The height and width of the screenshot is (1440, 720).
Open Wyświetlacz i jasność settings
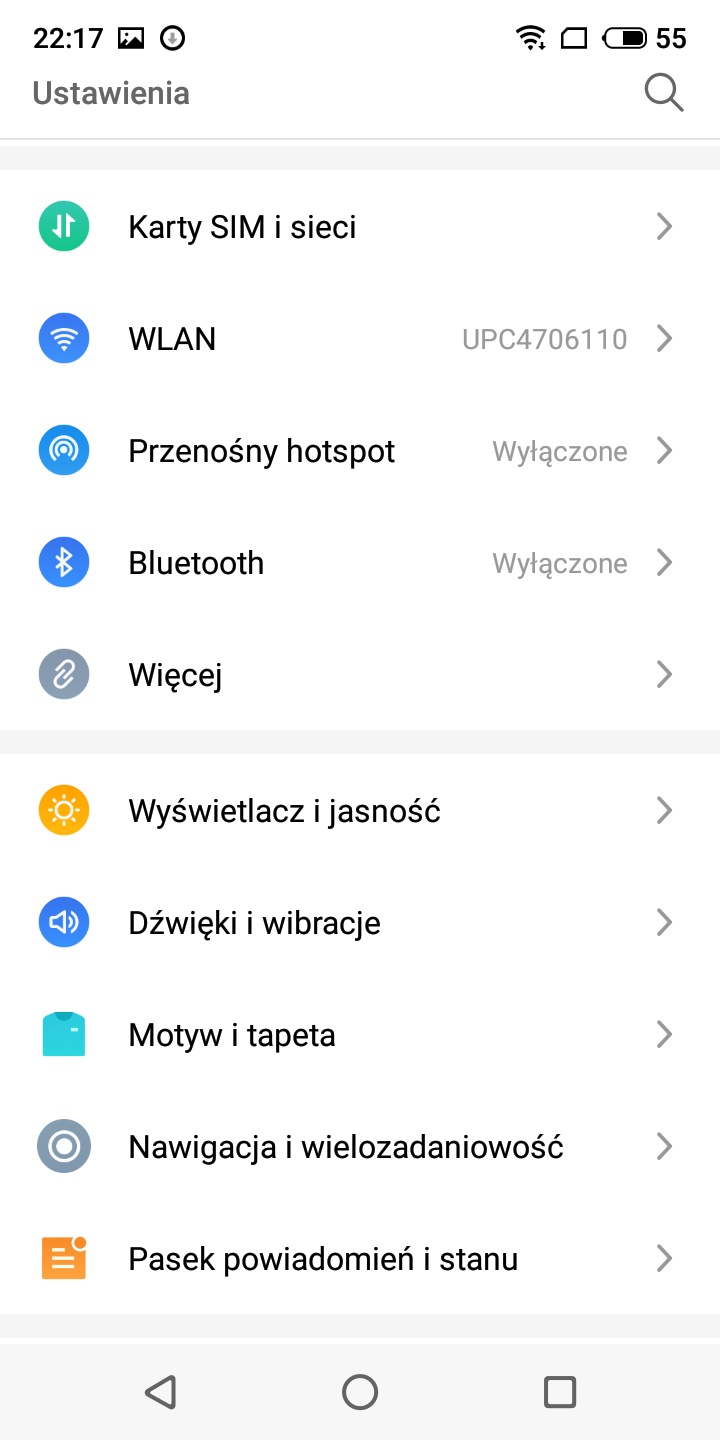[360, 811]
